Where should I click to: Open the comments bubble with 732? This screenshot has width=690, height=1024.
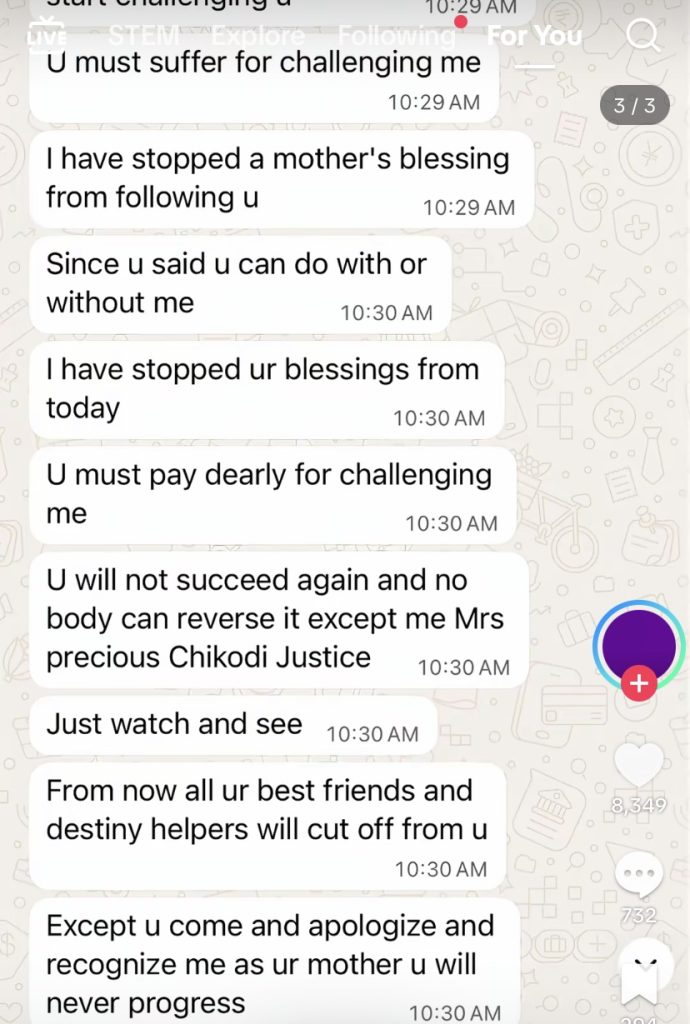pos(638,877)
